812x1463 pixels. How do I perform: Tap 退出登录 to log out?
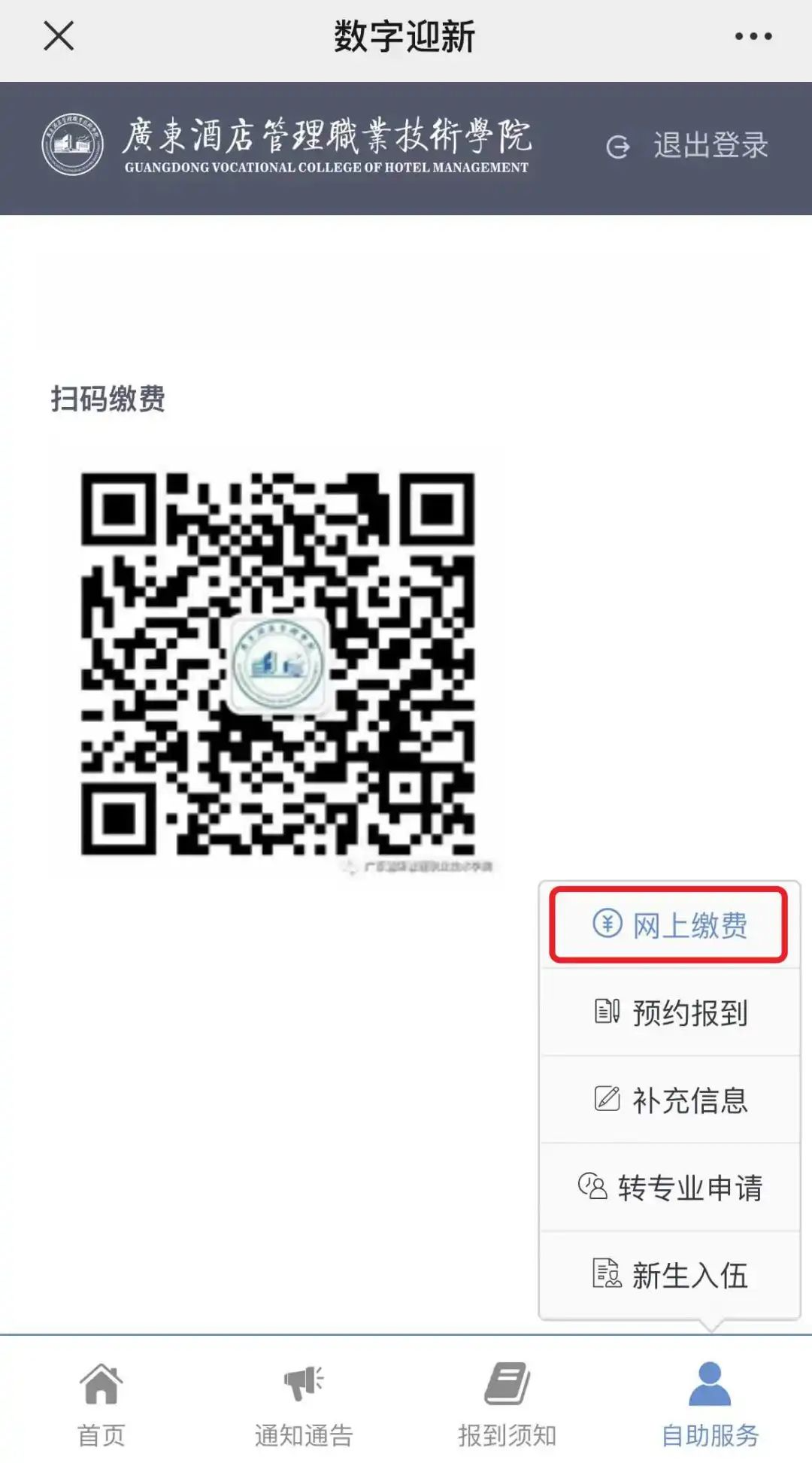tap(689, 146)
